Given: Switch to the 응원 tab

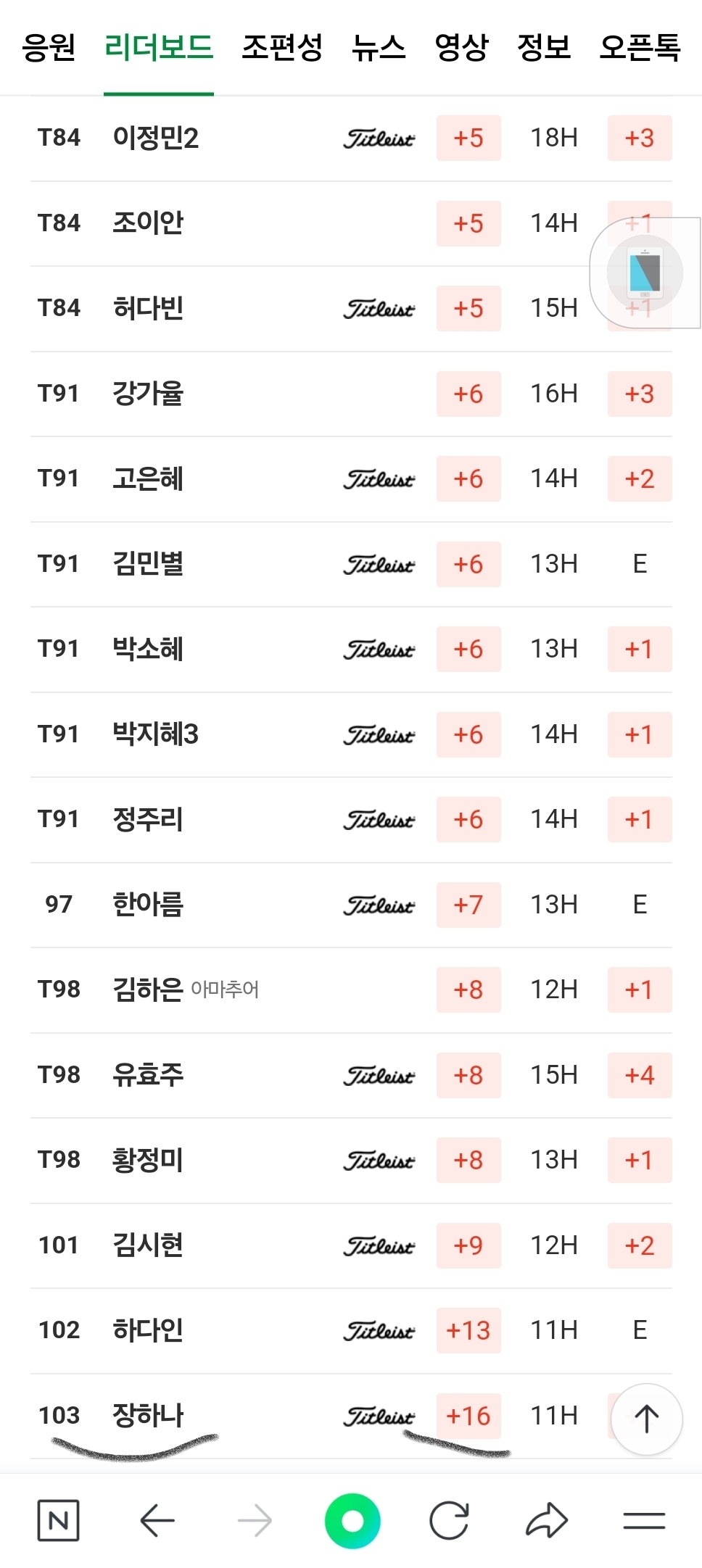Looking at the screenshot, I should pos(49,48).
